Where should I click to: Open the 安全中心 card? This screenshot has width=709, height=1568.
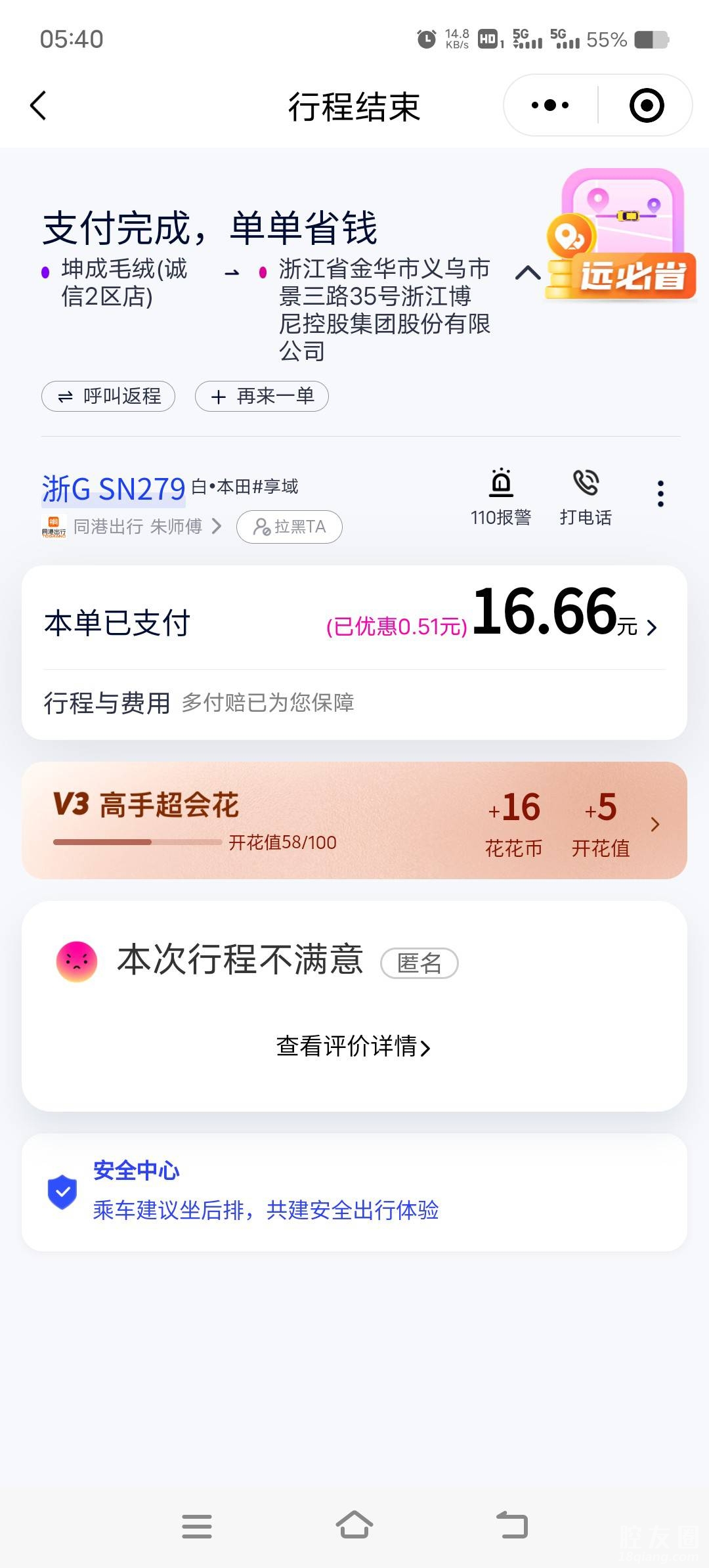354,1192
